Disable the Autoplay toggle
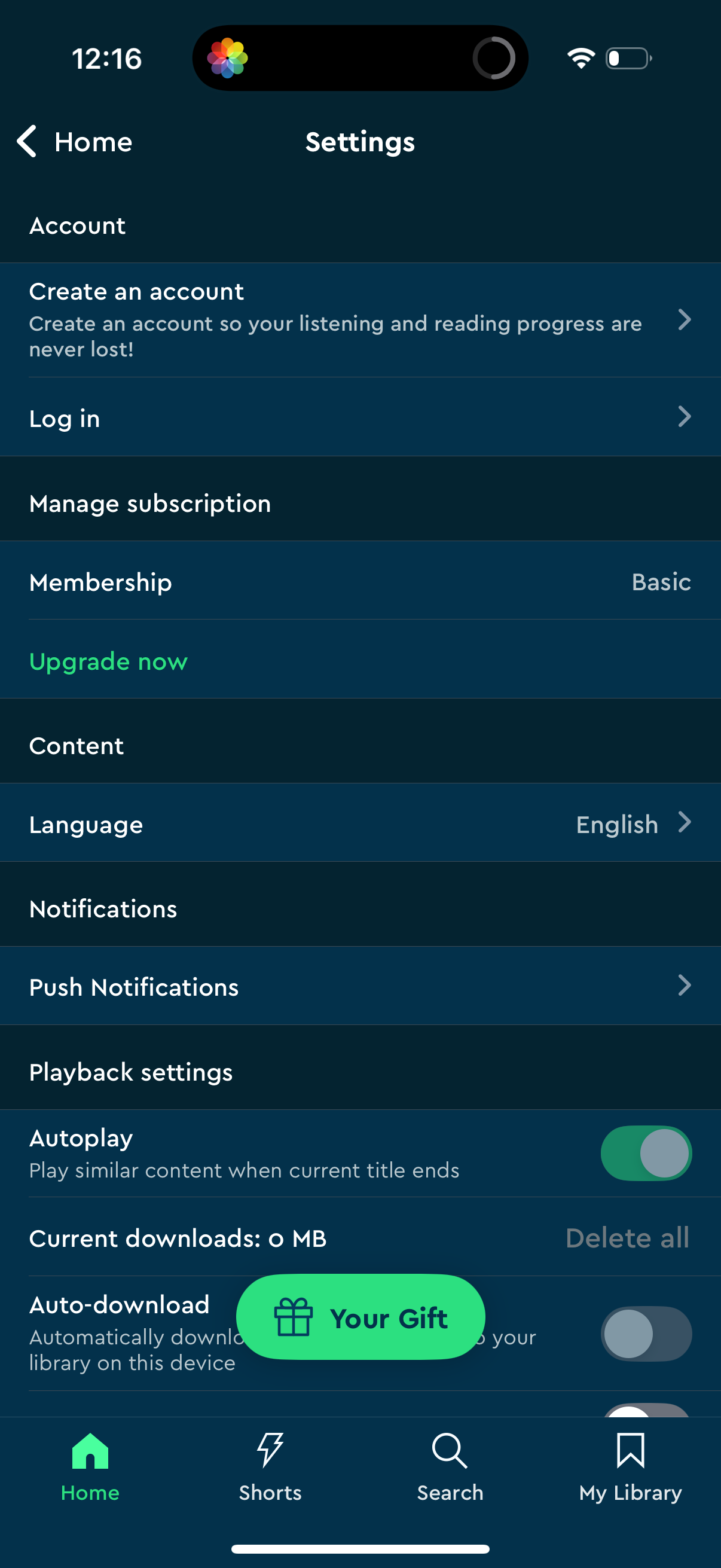The image size is (721, 1568). click(x=647, y=1152)
